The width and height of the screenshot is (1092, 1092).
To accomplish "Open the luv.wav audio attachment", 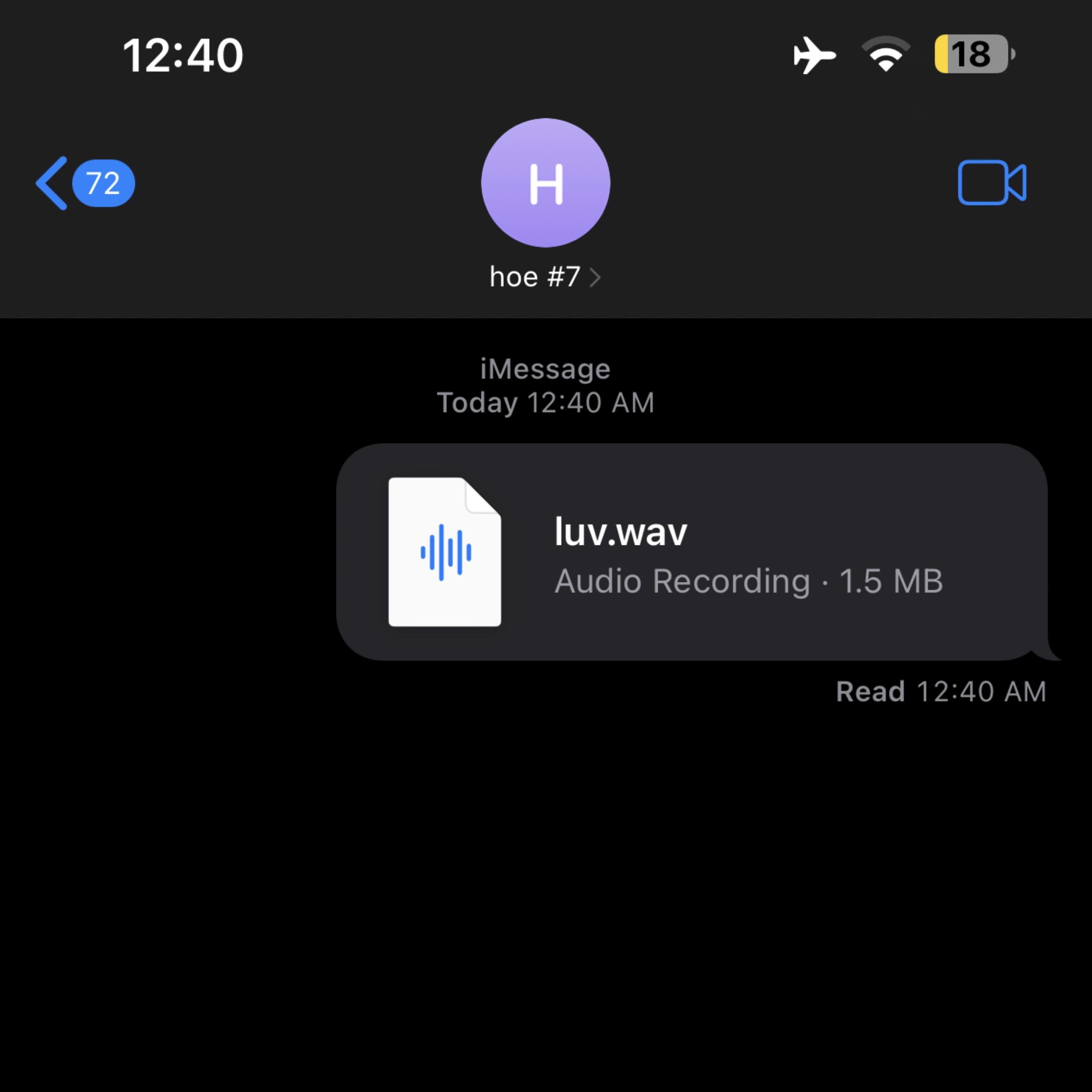I will click(691, 552).
